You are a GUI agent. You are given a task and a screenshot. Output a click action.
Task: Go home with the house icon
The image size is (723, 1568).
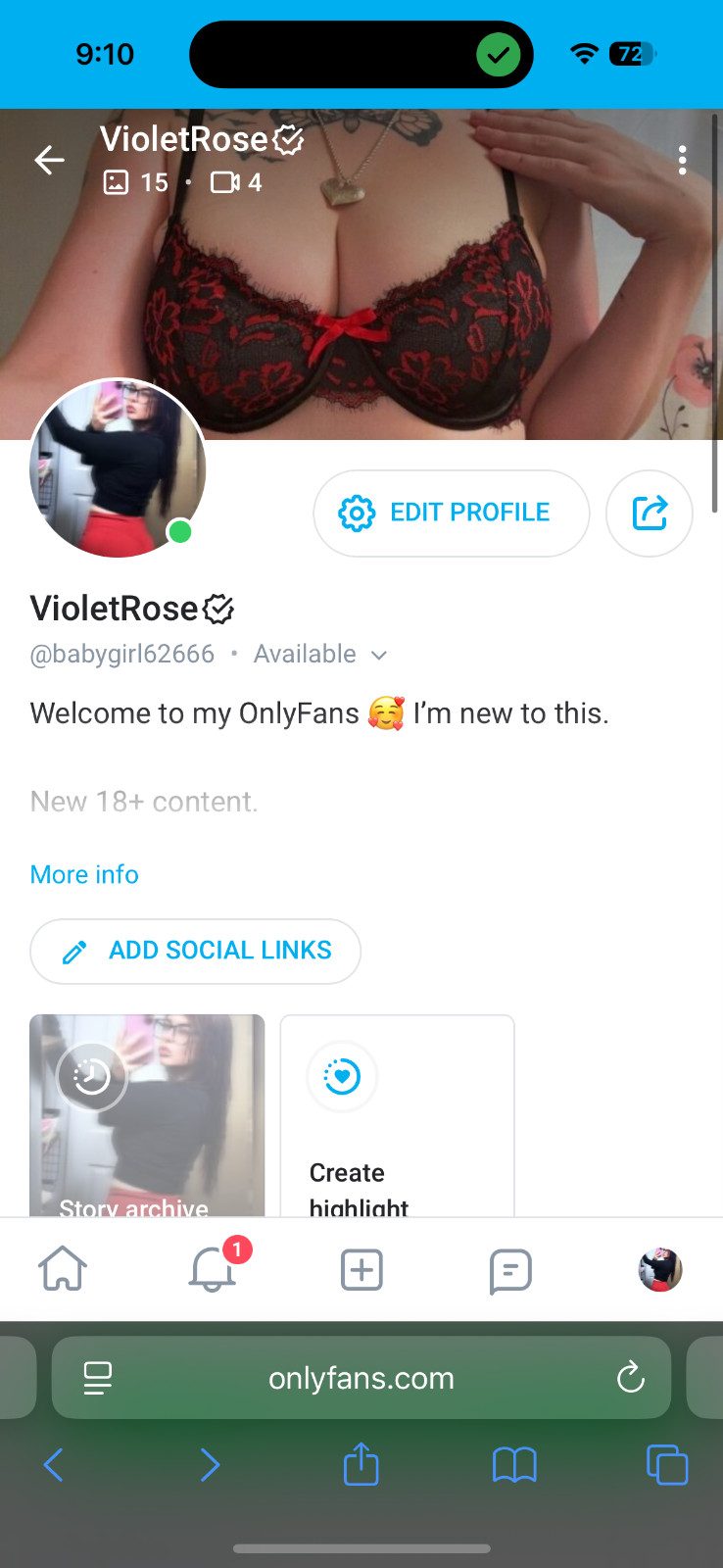62,1269
